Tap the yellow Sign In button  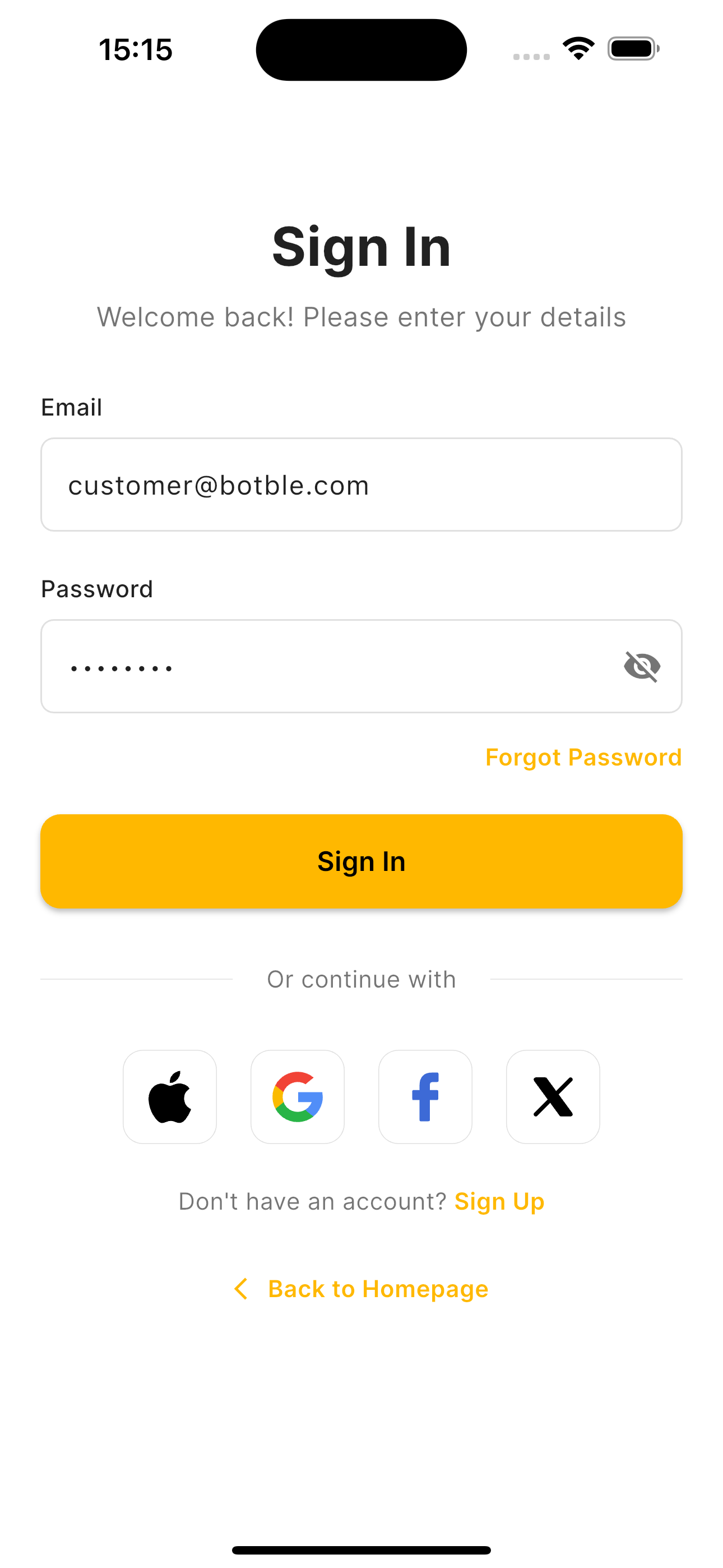361,861
